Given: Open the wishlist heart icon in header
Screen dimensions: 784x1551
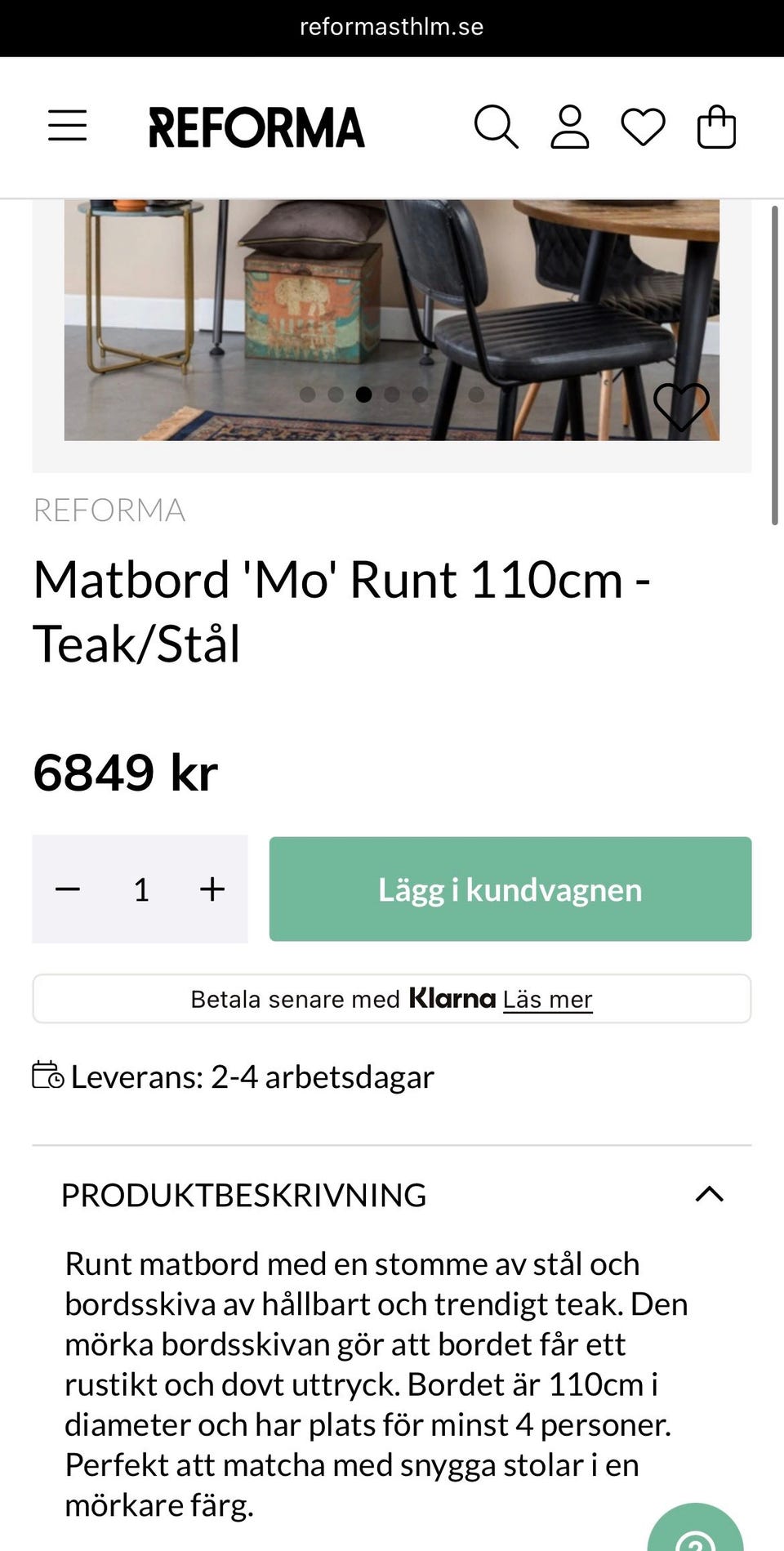Looking at the screenshot, I should pyautogui.click(x=644, y=127).
